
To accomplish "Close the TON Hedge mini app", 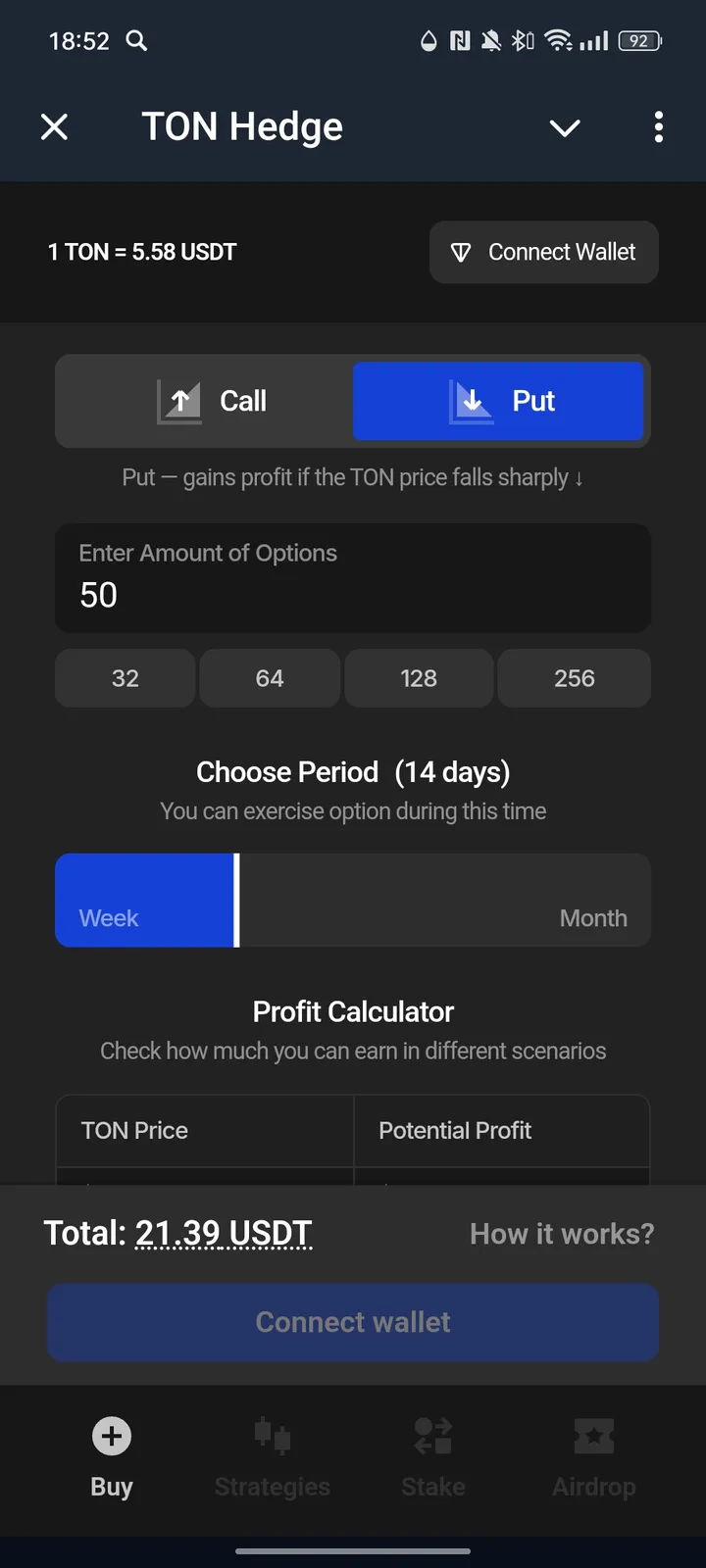I will [x=54, y=126].
